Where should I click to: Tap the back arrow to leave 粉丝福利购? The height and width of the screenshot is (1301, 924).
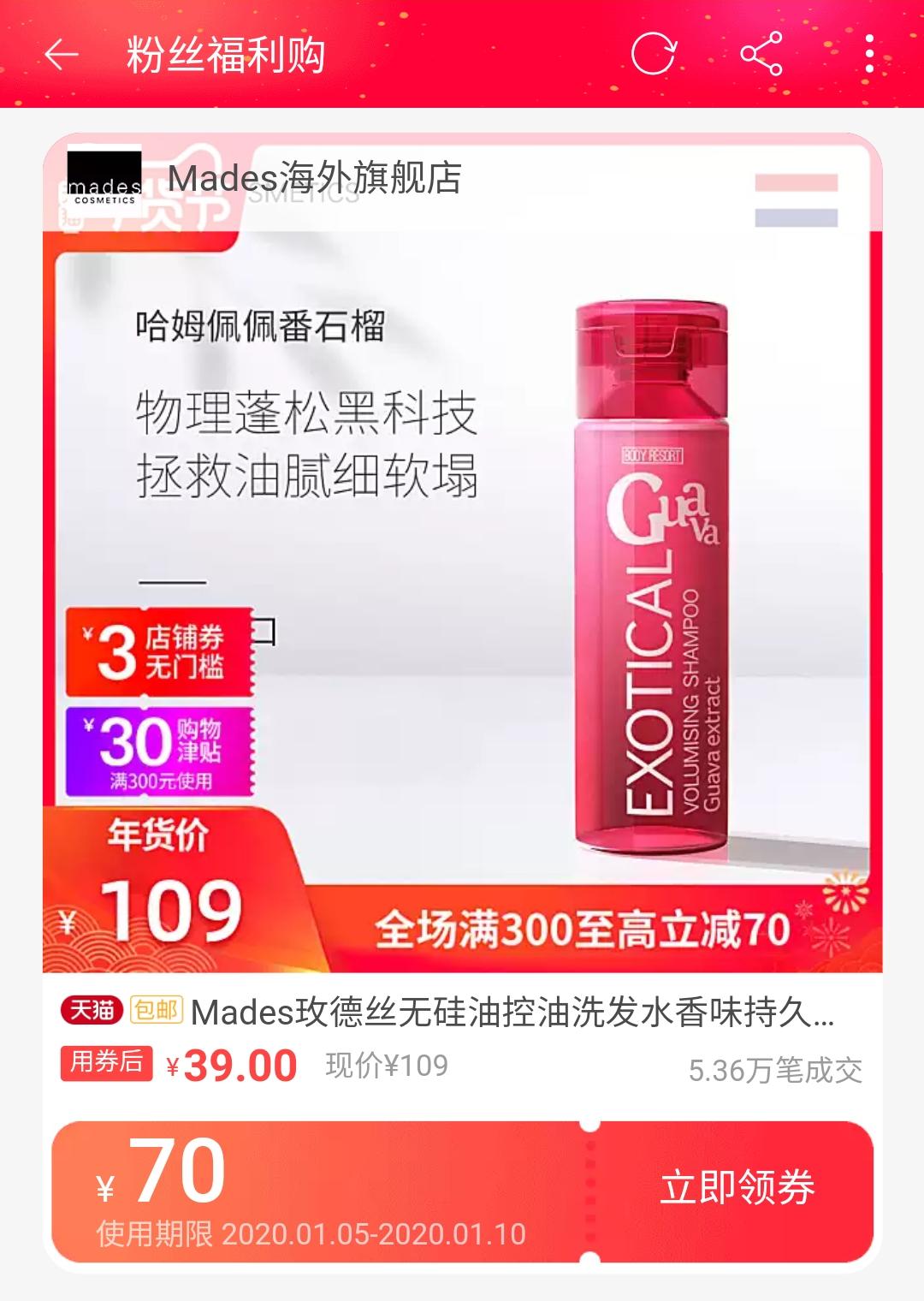(62, 53)
